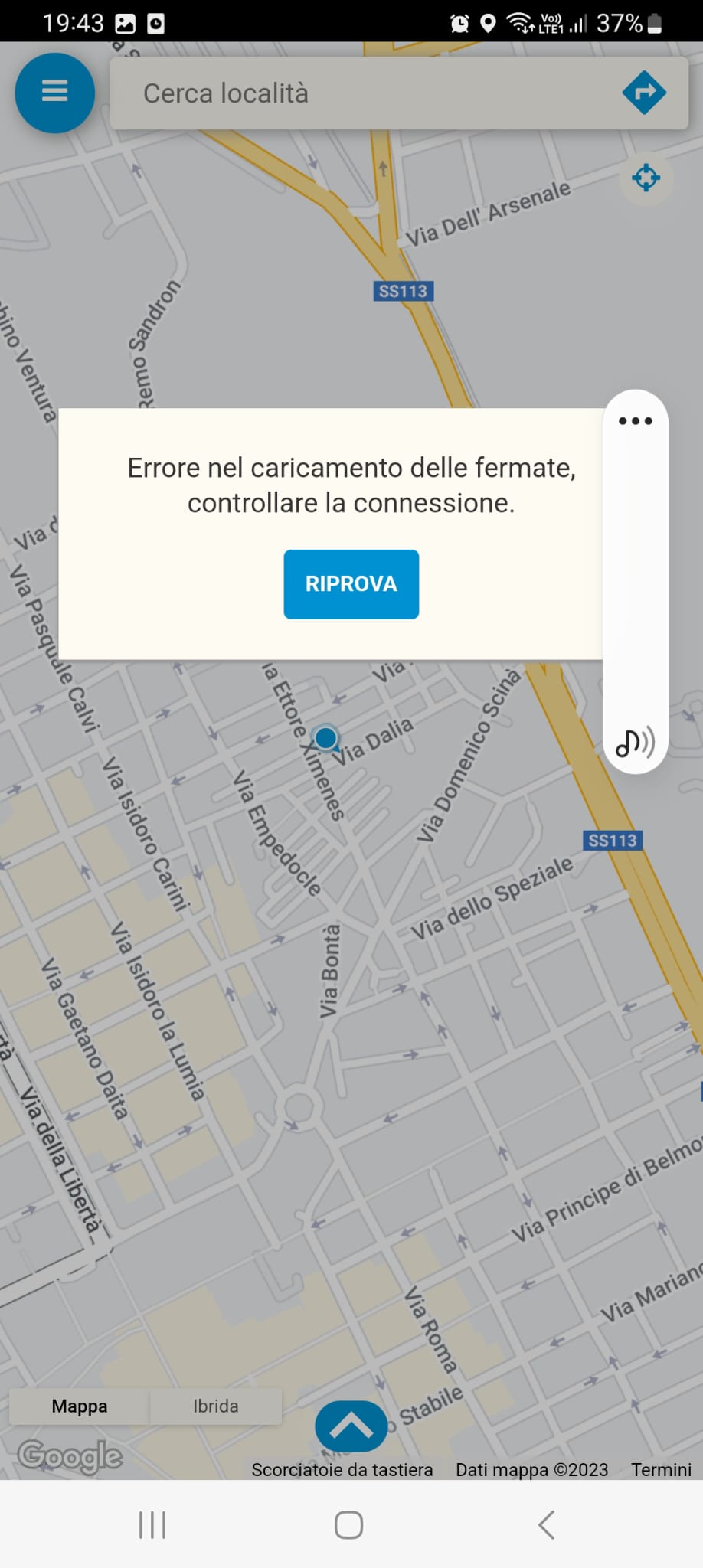Open the directions route planner icon
703x1568 pixels.
644,93
